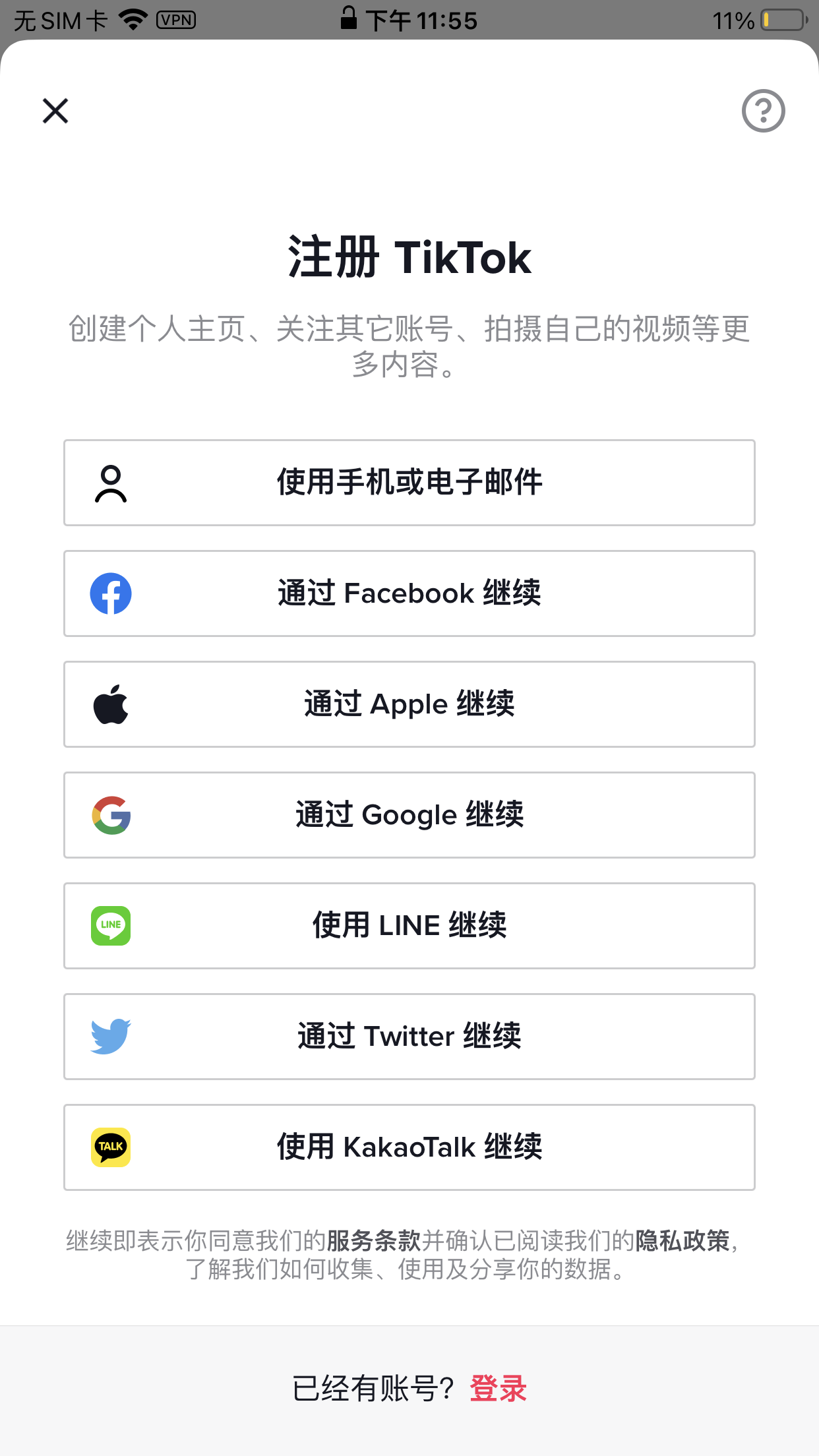
Task: Open the 服务条款 terms link
Action: [x=374, y=1241]
